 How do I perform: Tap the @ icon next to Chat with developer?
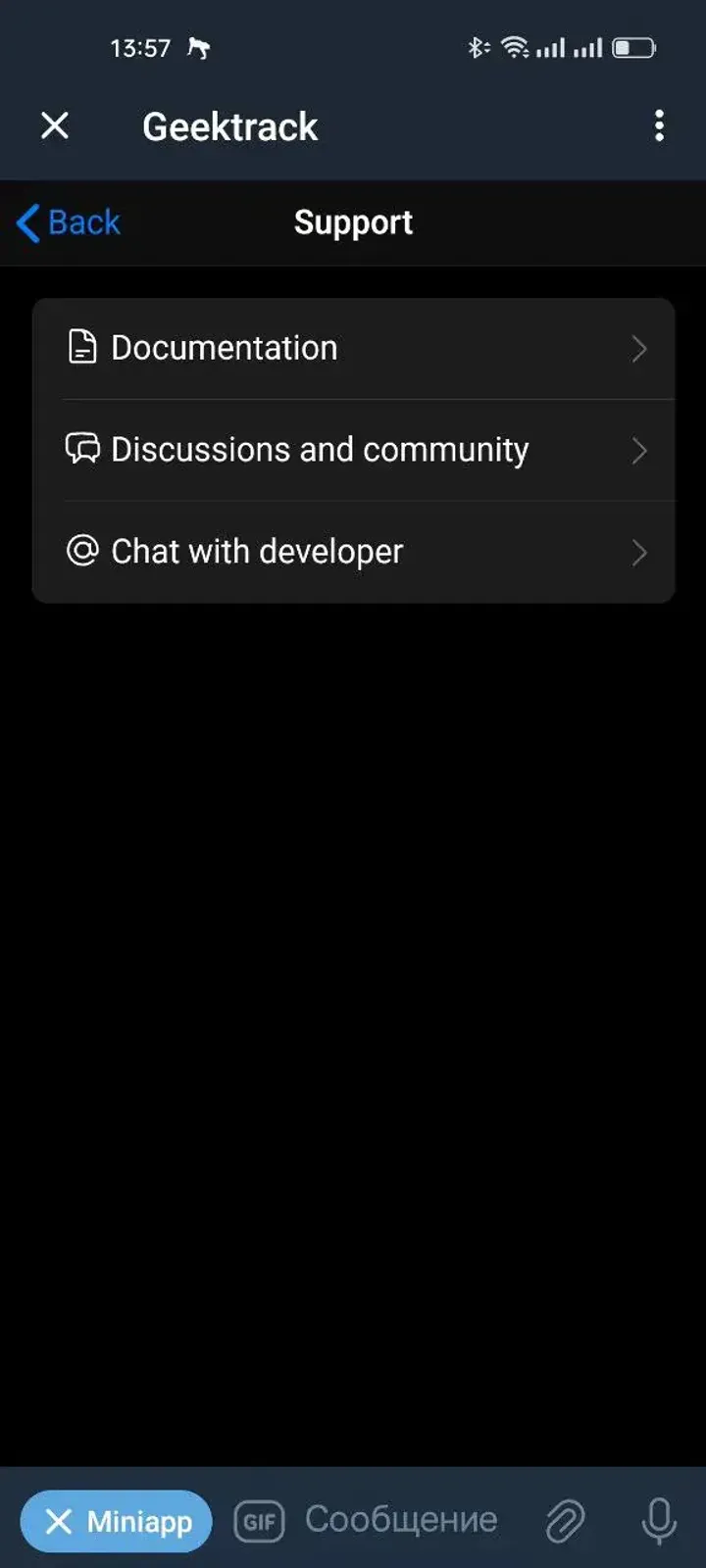pyautogui.click(x=81, y=551)
